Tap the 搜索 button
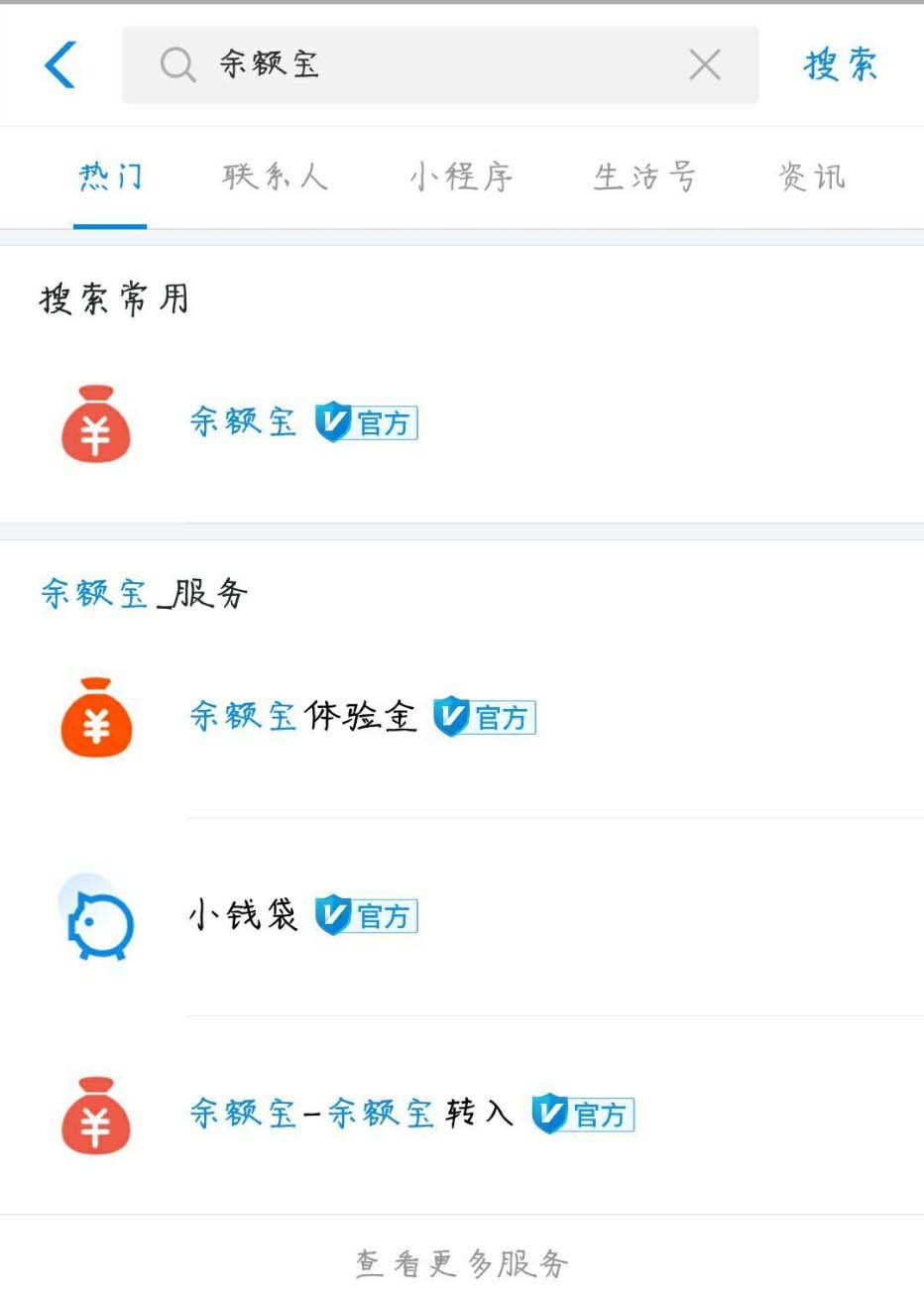Viewport: 924px width, 1294px height. pyautogui.click(x=840, y=65)
